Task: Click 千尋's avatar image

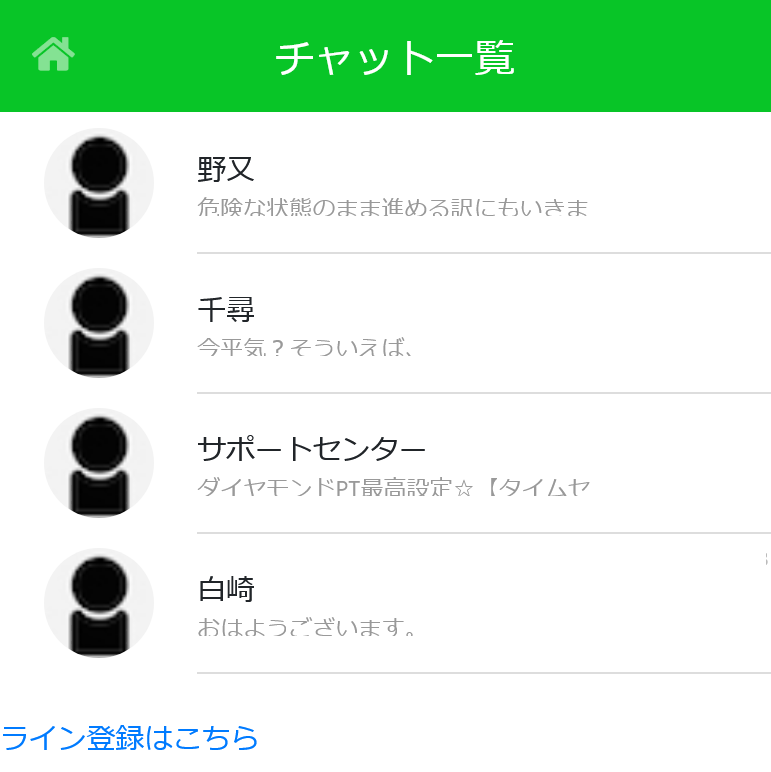Action: pos(98,323)
